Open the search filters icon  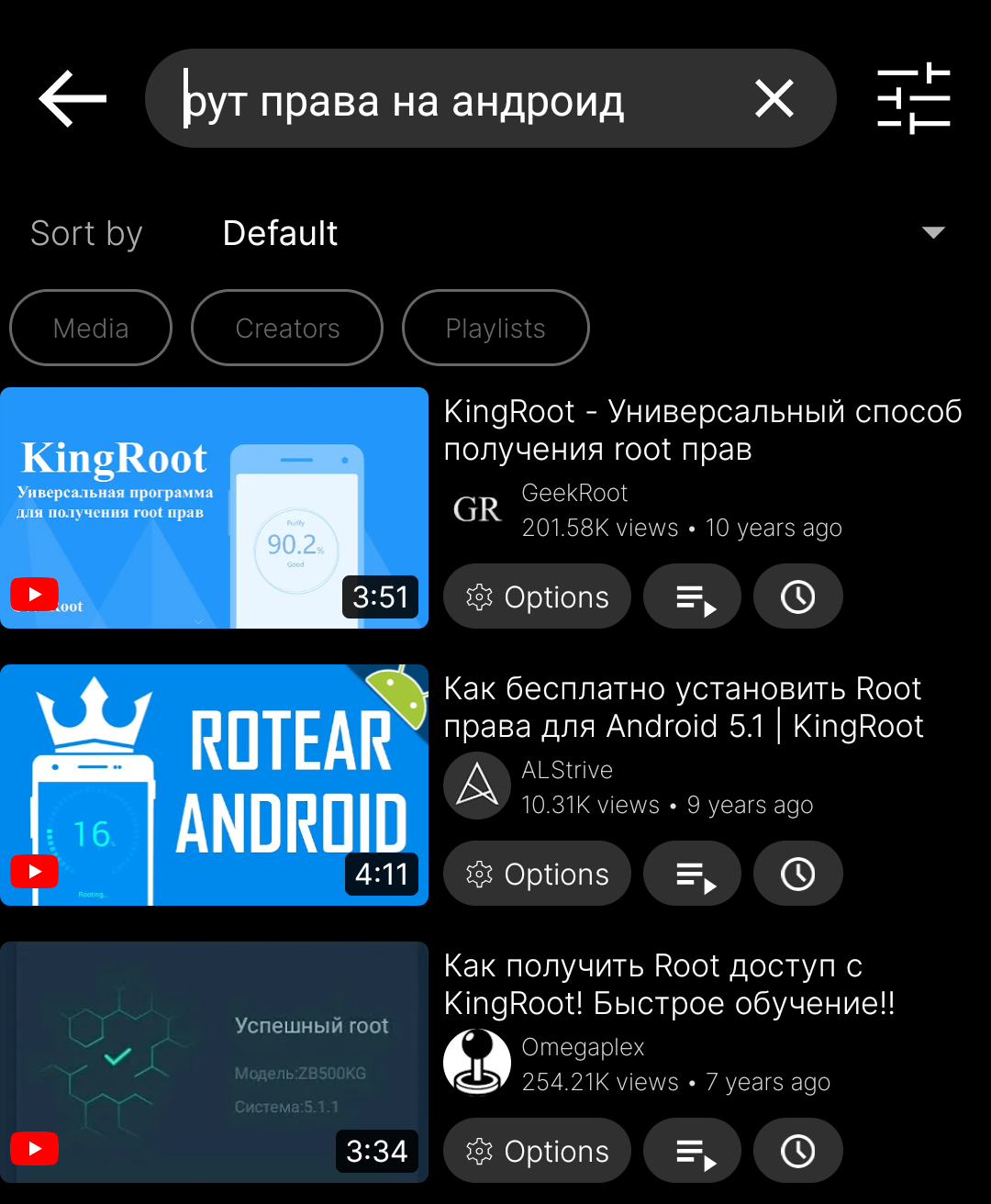point(913,98)
